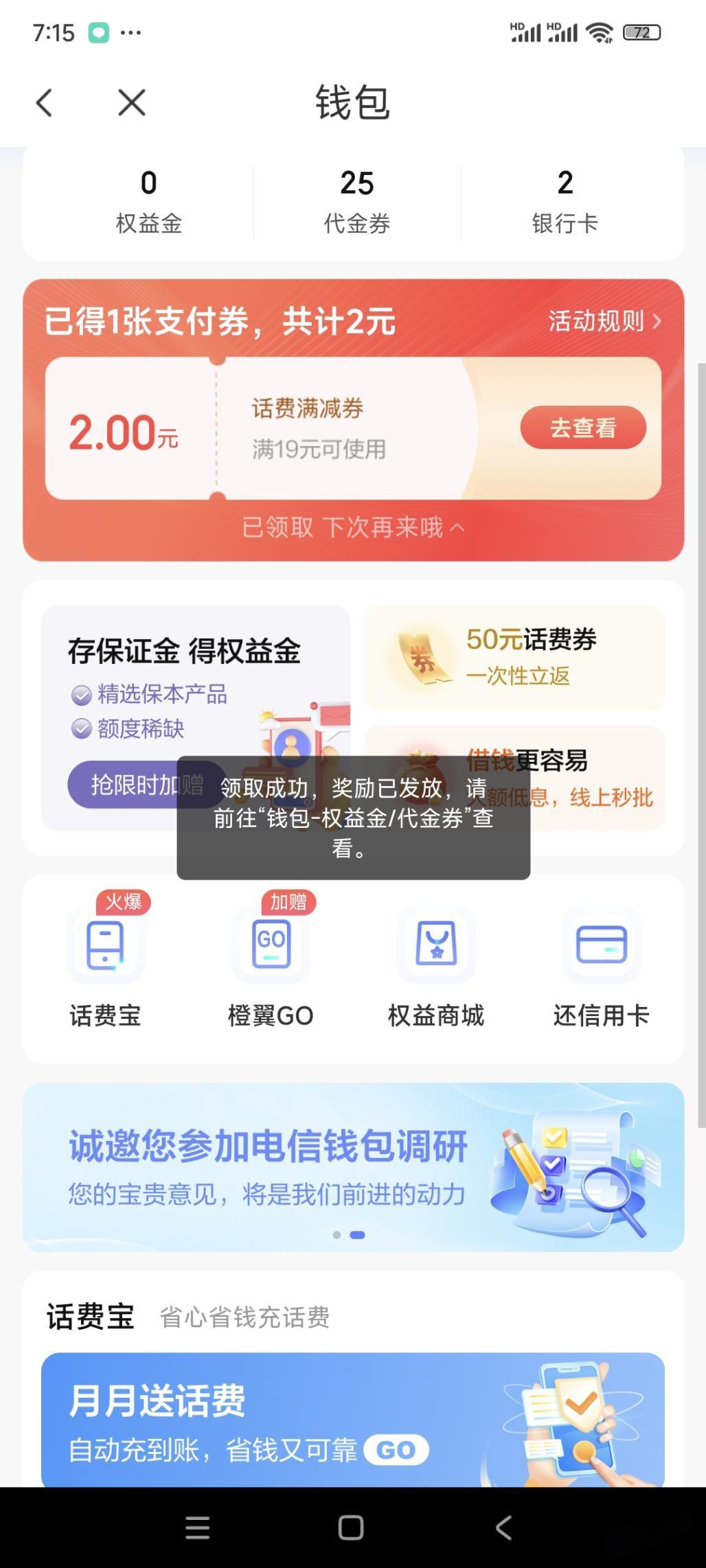Image resolution: width=706 pixels, height=1568 pixels.
Task: Open 权益金 balance
Action: click(148, 201)
